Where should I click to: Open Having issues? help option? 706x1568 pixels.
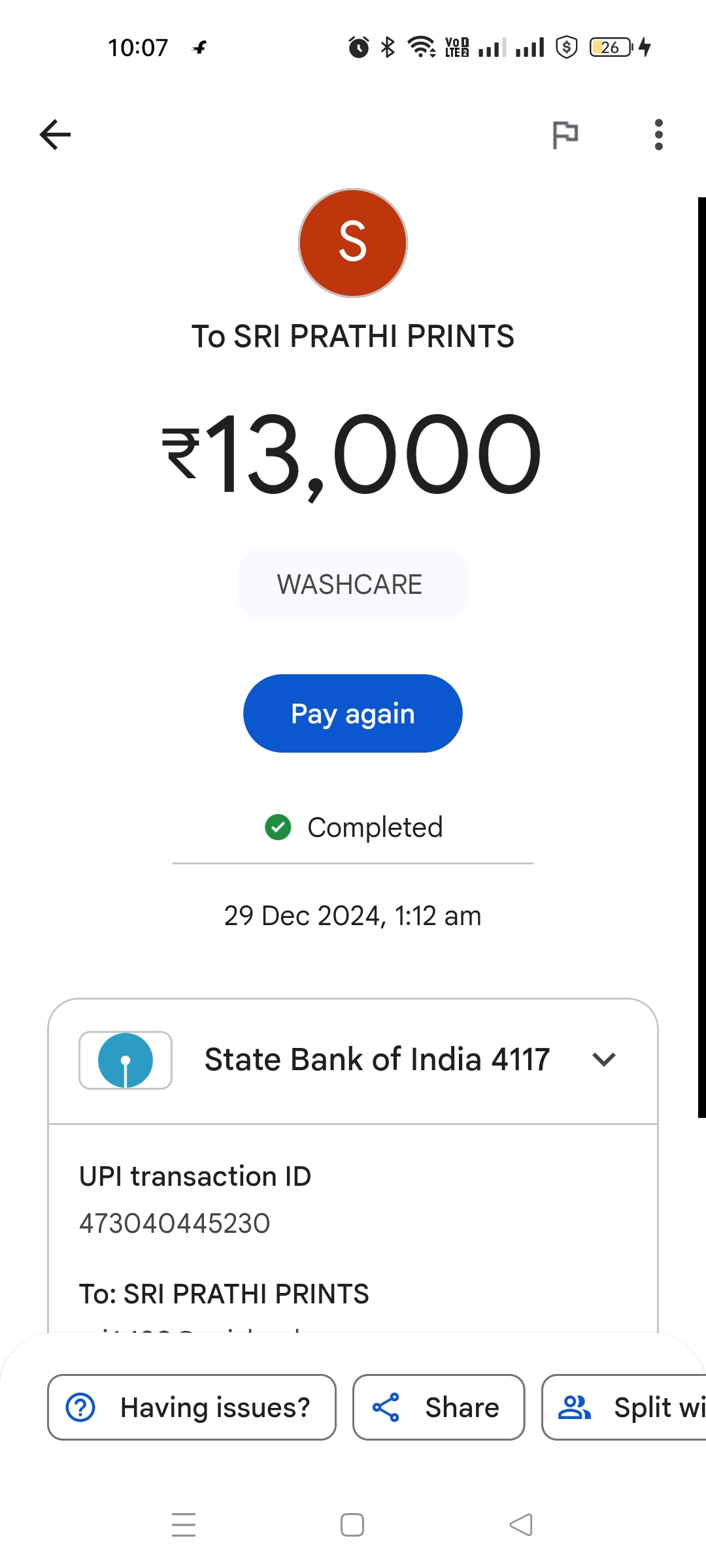pyautogui.click(x=192, y=1407)
